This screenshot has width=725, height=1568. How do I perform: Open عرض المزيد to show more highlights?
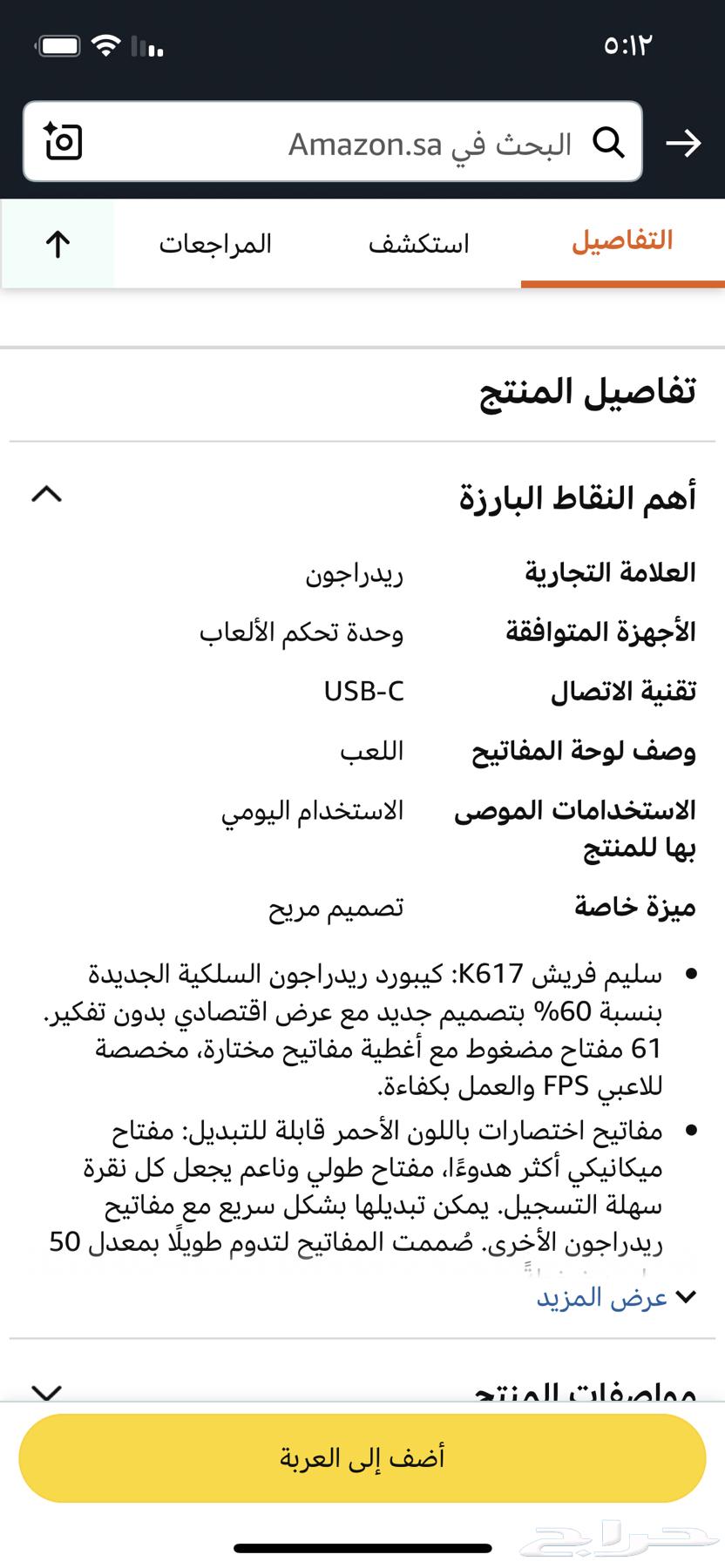coord(605,1297)
